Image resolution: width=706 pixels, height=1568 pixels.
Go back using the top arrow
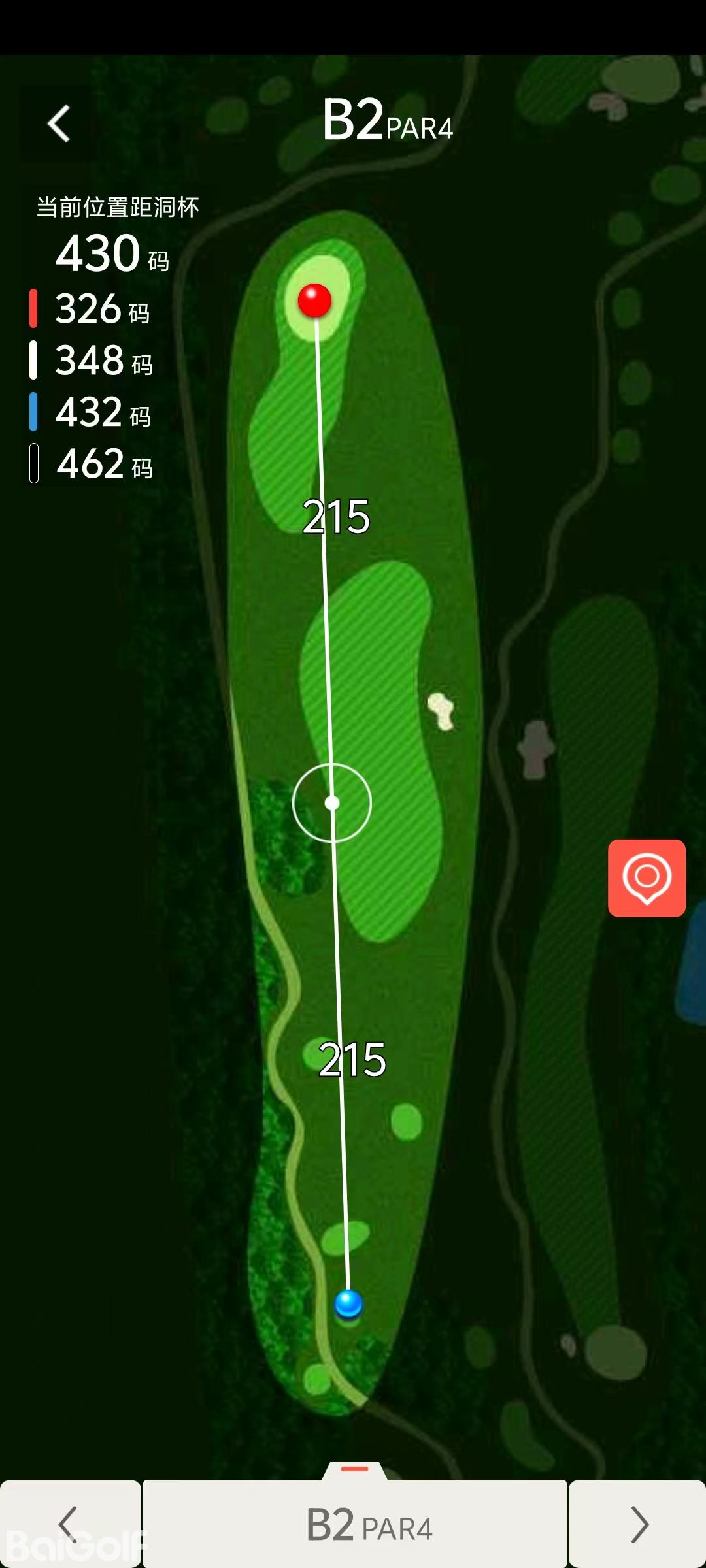pos(59,123)
